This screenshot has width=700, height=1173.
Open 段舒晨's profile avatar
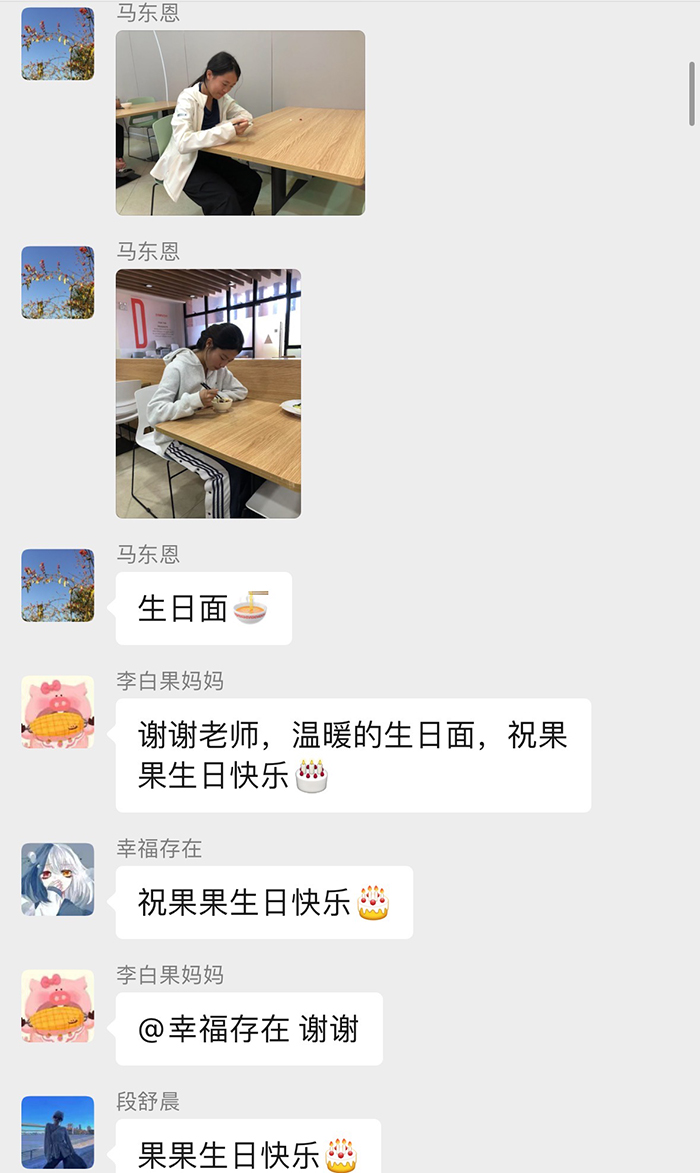click(x=58, y=1132)
